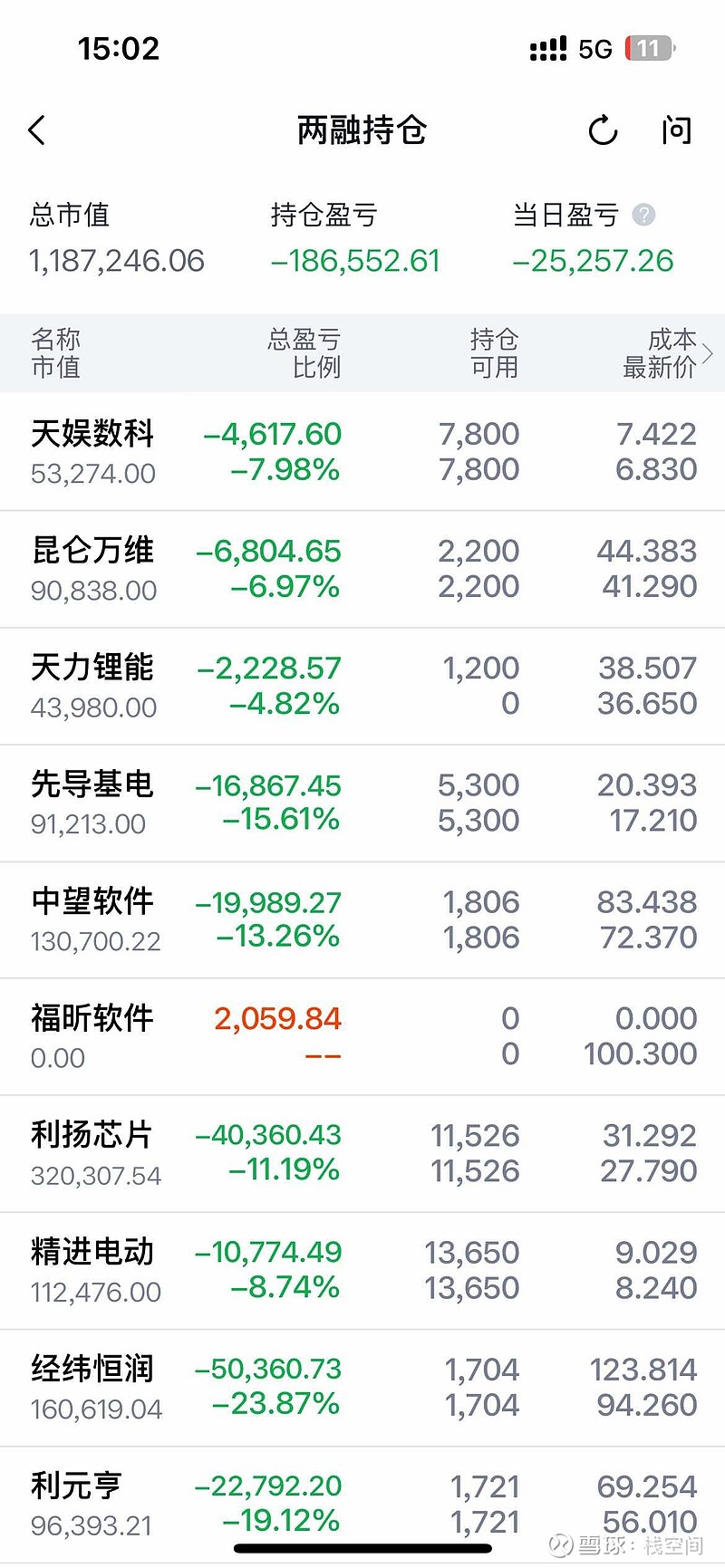Switch focus to the 两融持仓 title

tap(362, 130)
